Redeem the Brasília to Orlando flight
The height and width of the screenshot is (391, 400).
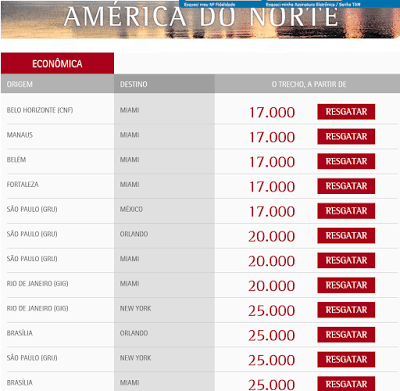pyautogui.click(x=346, y=335)
